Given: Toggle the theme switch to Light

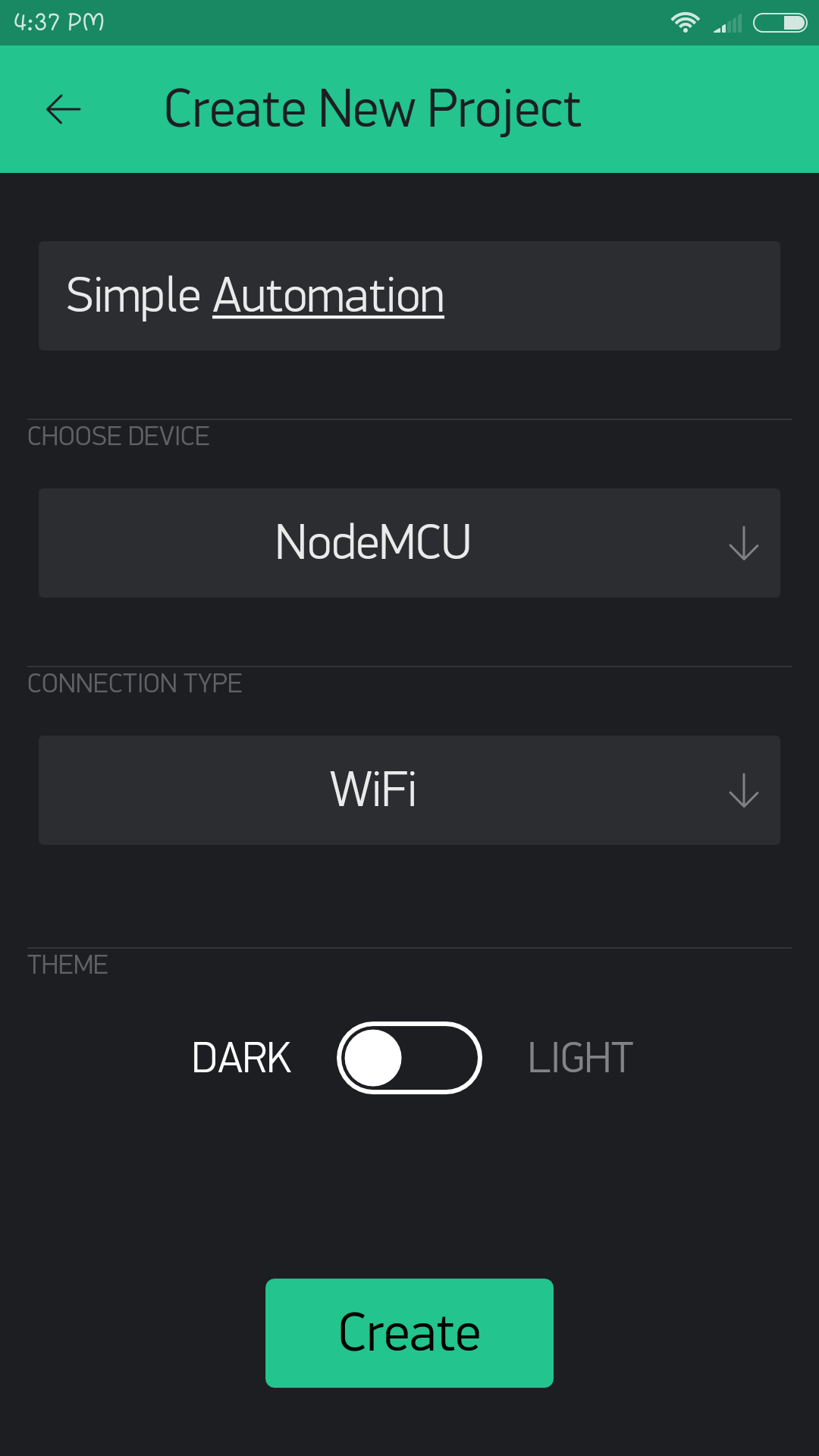Looking at the screenshot, I should [x=409, y=1058].
